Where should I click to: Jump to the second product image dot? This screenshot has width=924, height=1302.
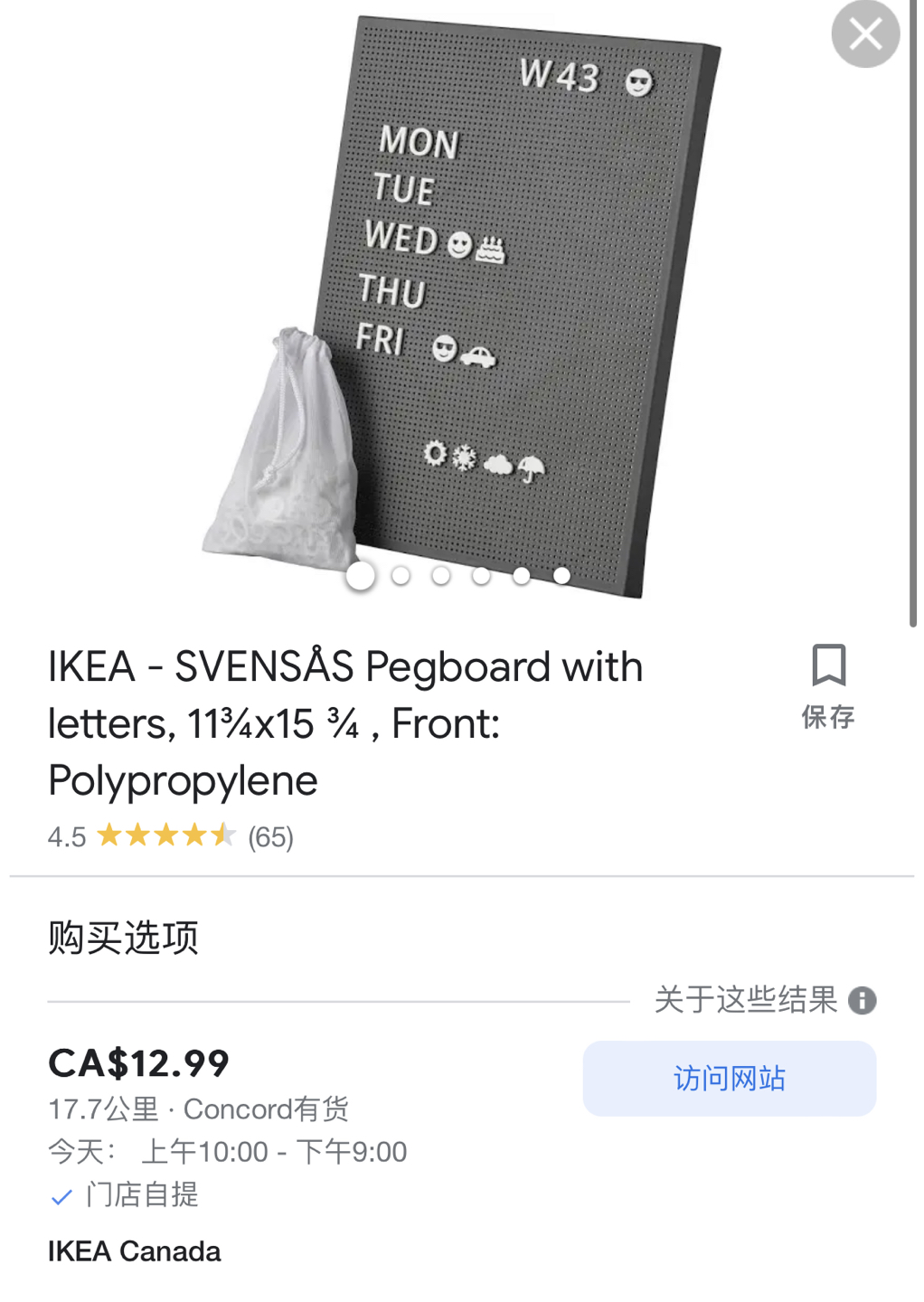tap(401, 576)
